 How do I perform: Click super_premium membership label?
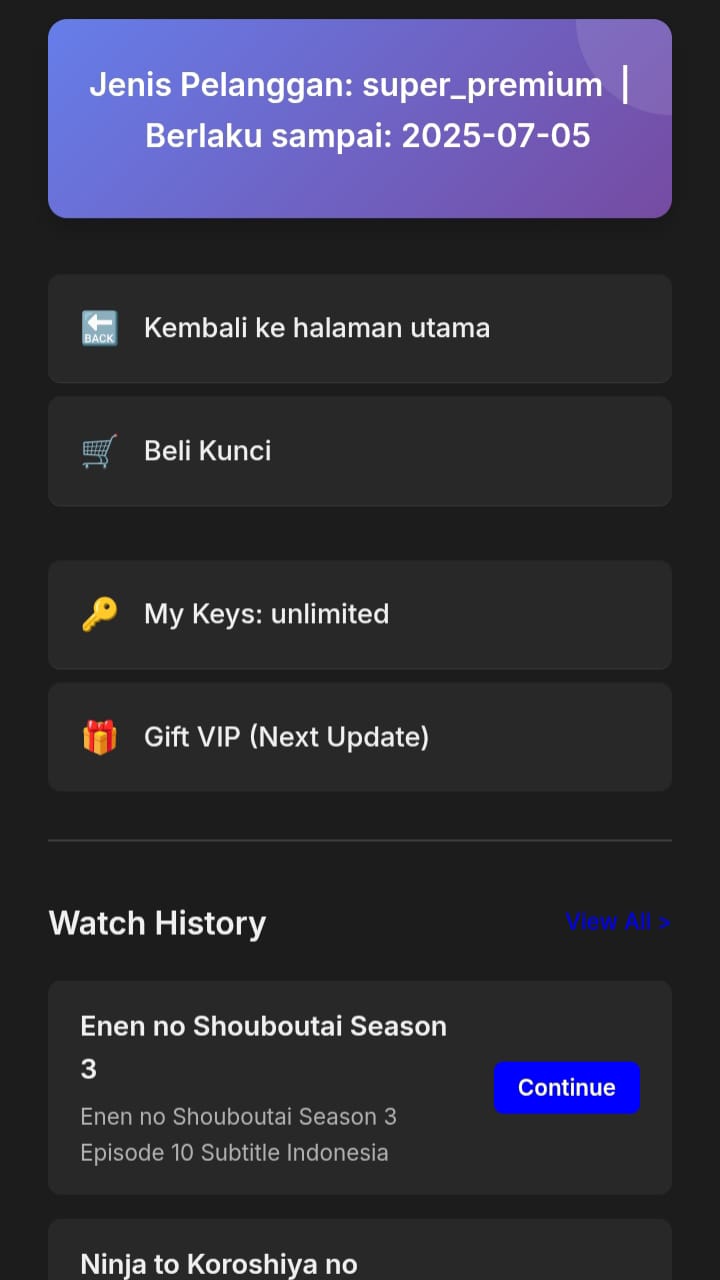[x=485, y=84]
